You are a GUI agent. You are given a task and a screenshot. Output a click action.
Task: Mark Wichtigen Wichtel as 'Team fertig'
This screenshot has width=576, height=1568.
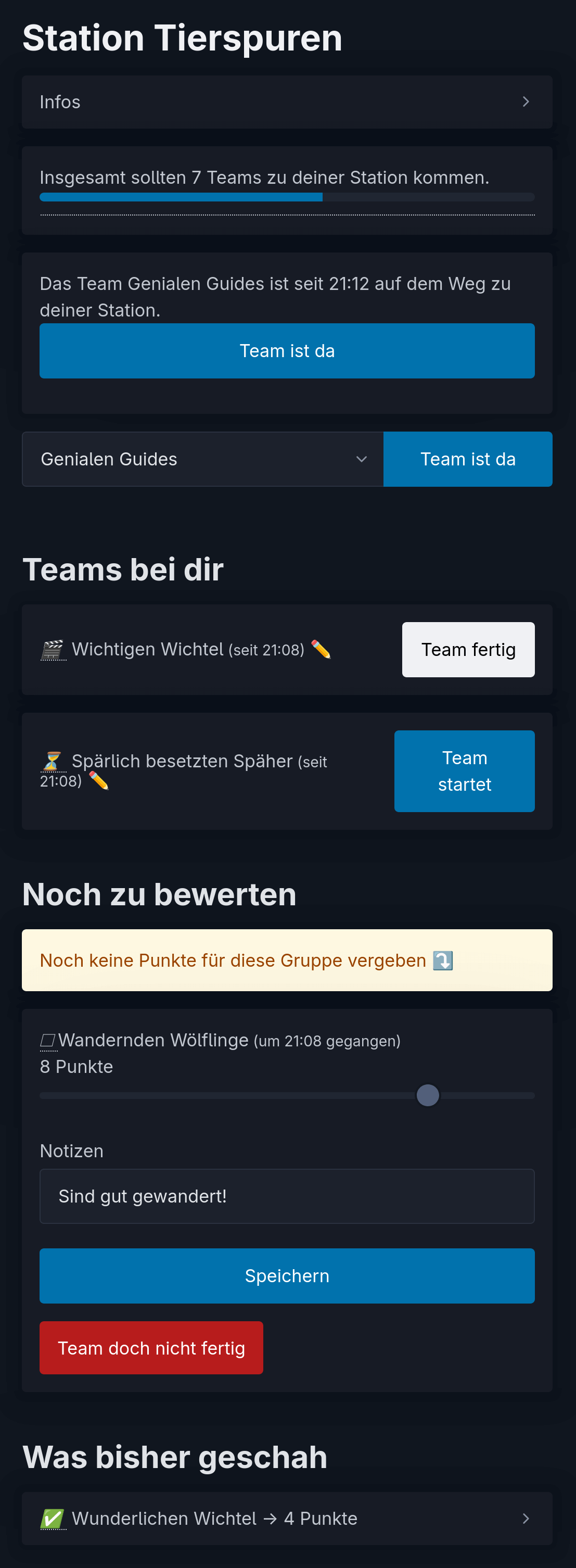(x=468, y=650)
